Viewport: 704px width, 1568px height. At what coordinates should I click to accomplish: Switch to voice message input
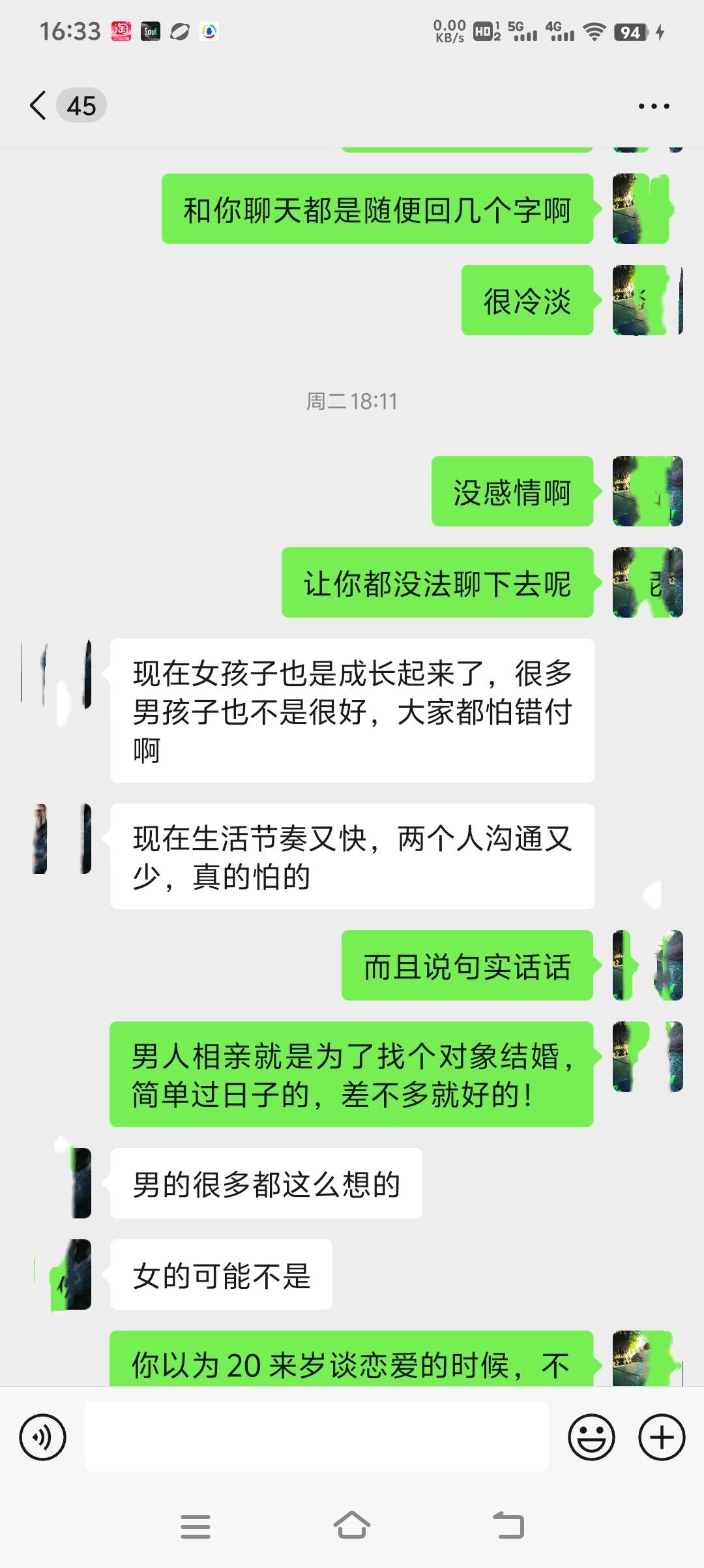(43, 1437)
